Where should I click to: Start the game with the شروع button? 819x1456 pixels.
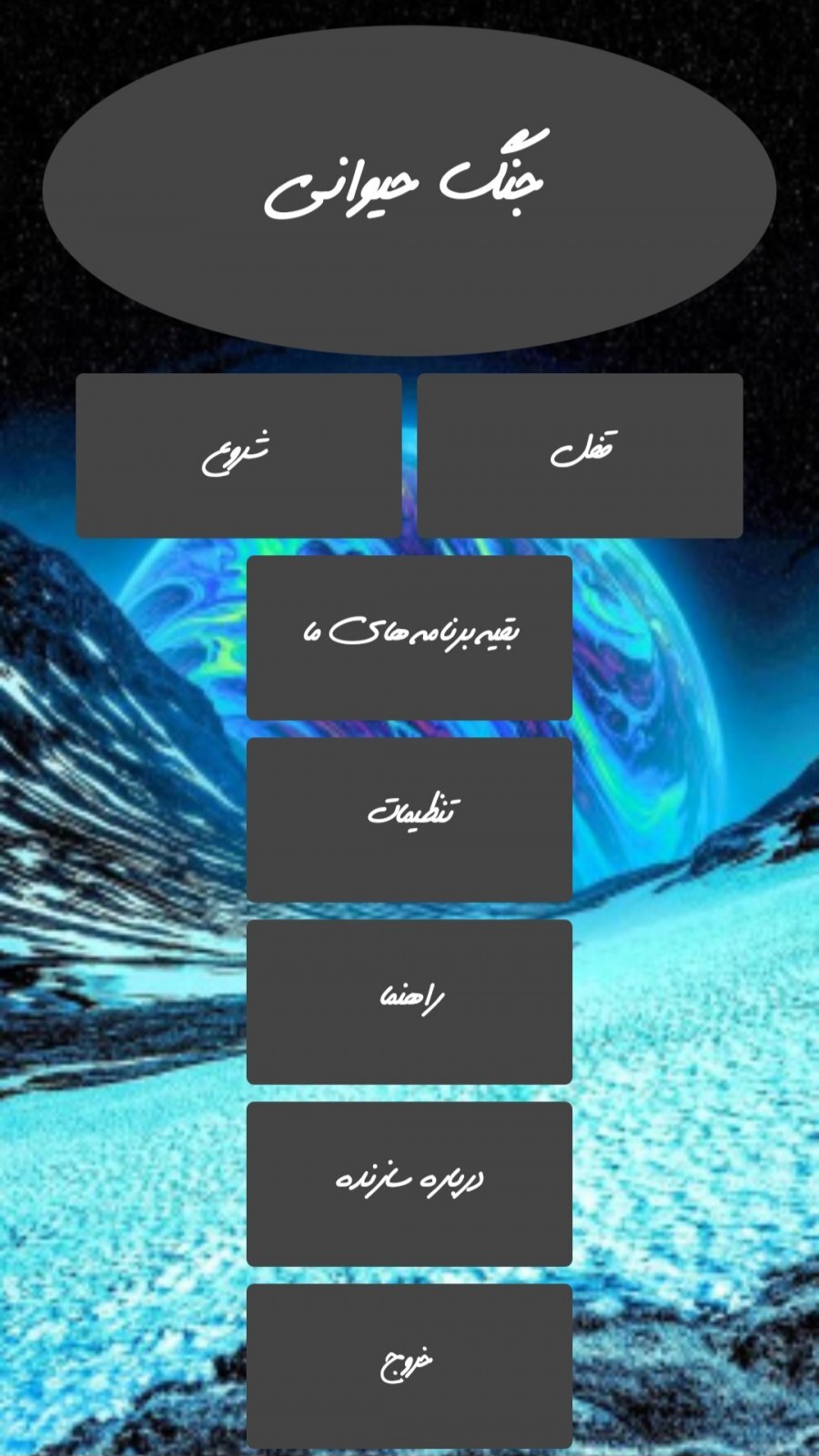click(238, 455)
